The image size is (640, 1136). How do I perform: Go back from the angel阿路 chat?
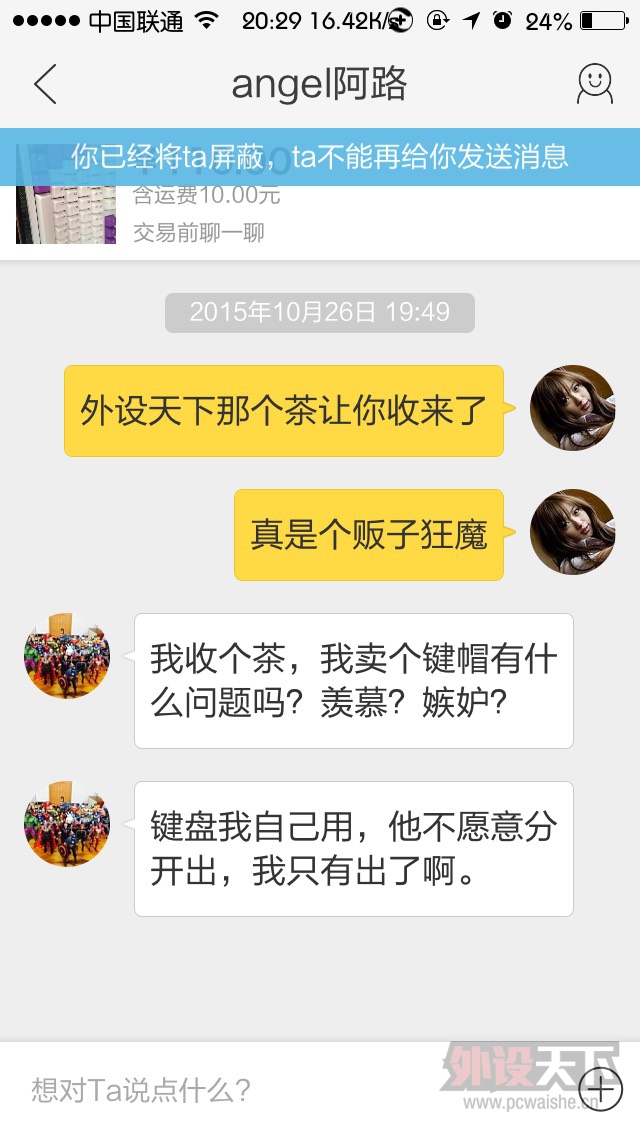(x=45, y=85)
